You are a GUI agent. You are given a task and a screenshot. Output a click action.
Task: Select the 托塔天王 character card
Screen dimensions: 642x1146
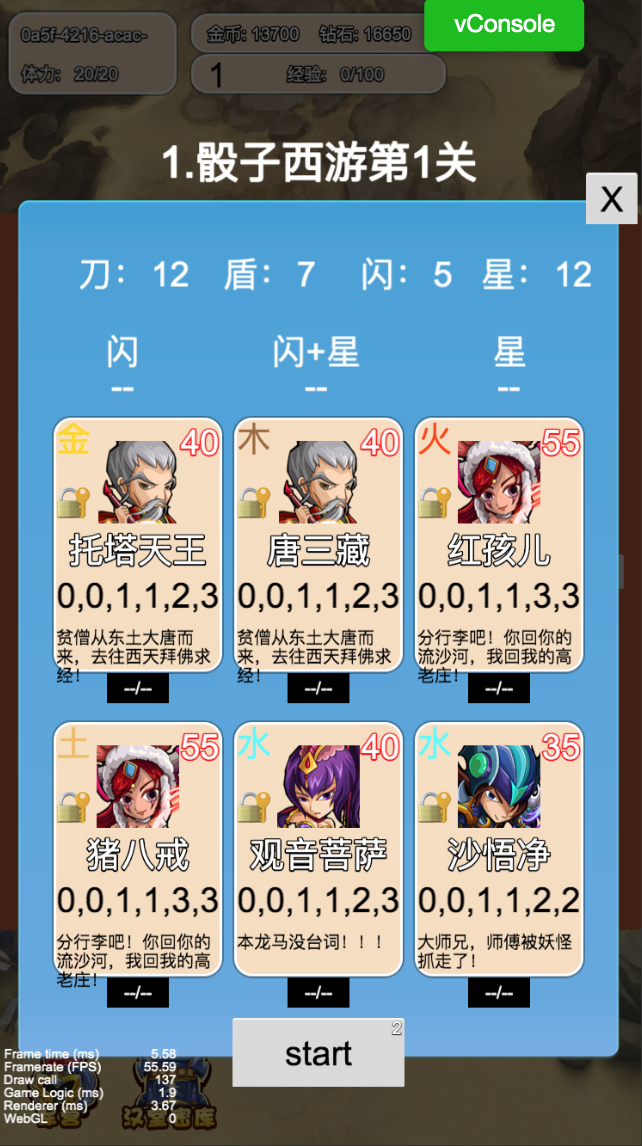(137, 545)
